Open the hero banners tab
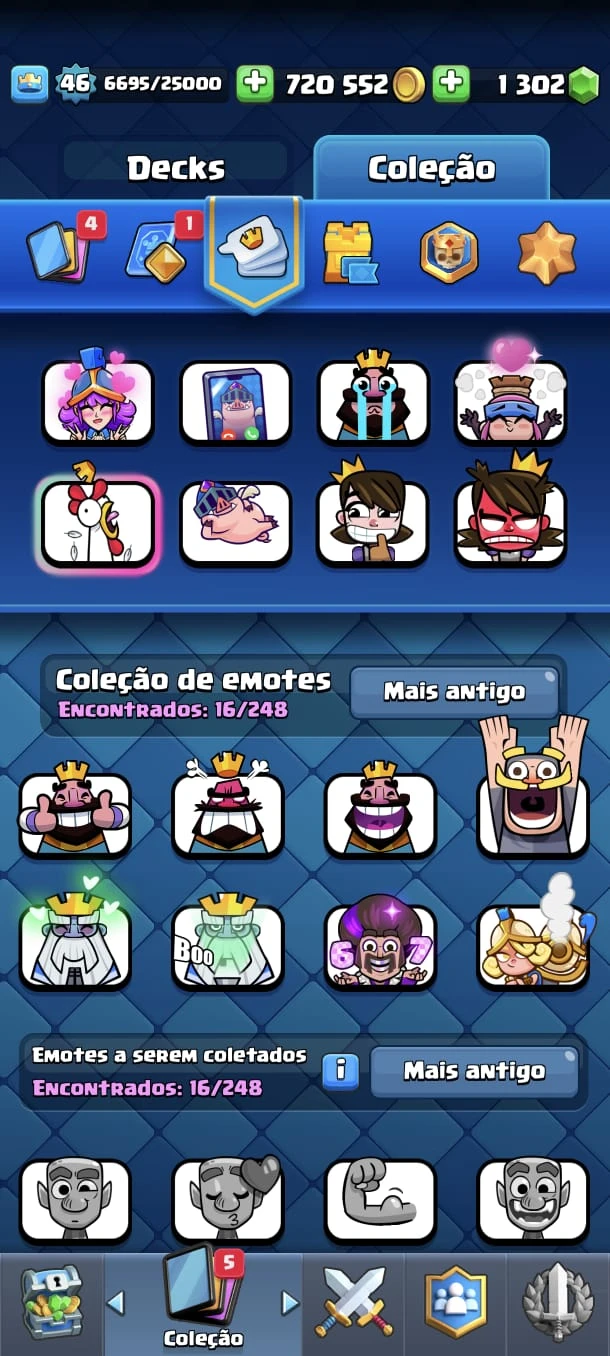This screenshot has height=1356, width=610. click(x=448, y=251)
